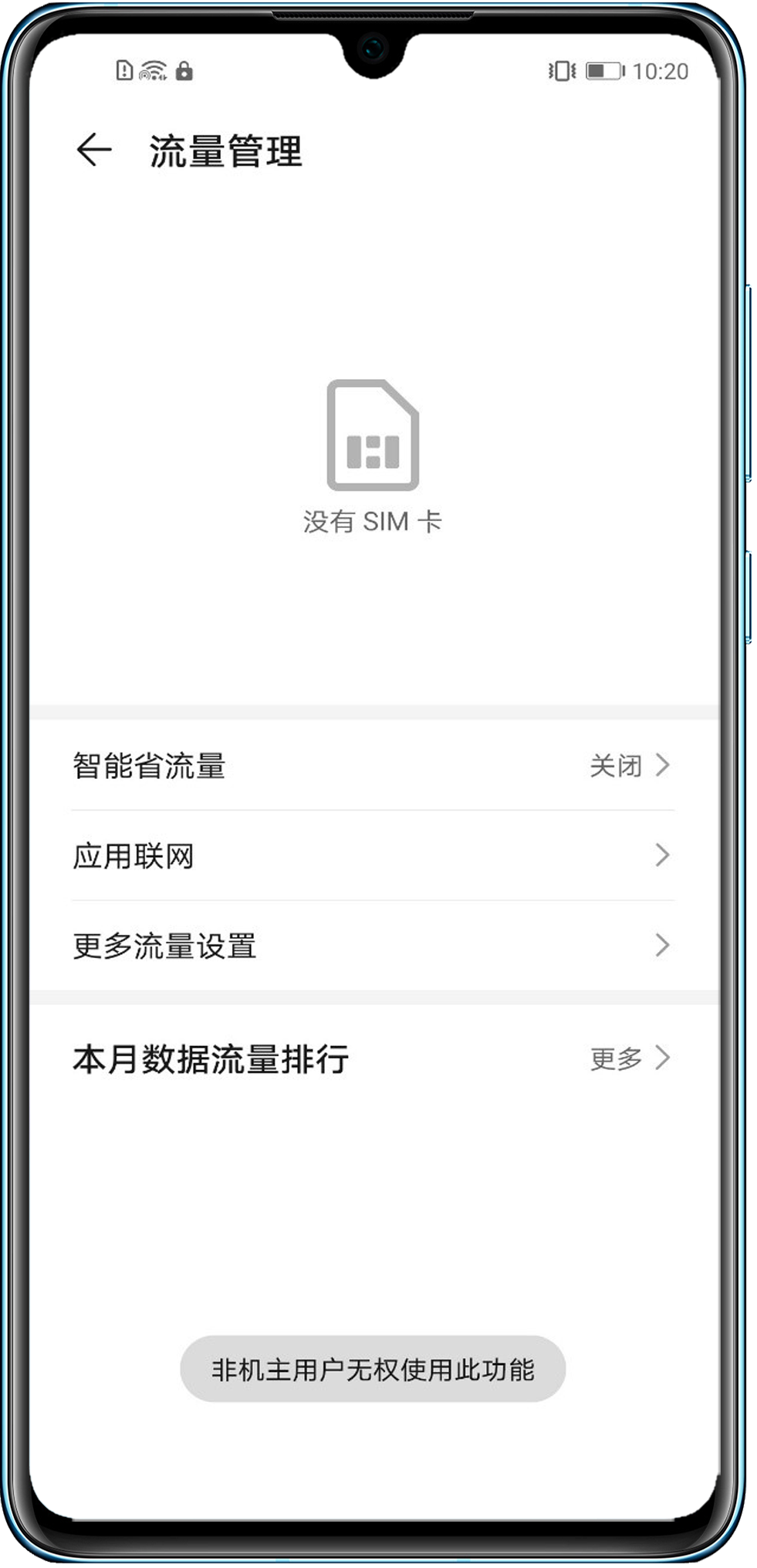The image size is (757, 1568).
Task: Go back from 流量管理
Action: (94, 150)
